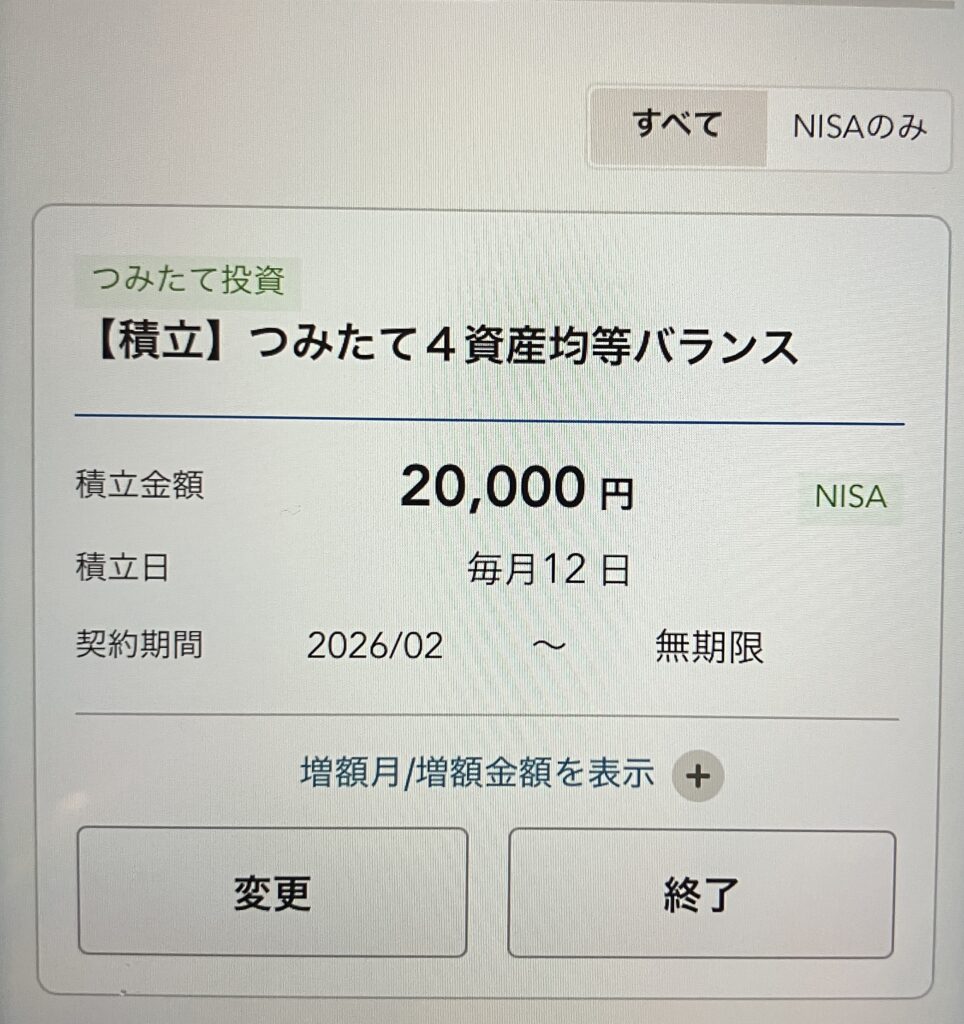Tap the 変更 button
The image size is (964, 1024).
pos(272,892)
